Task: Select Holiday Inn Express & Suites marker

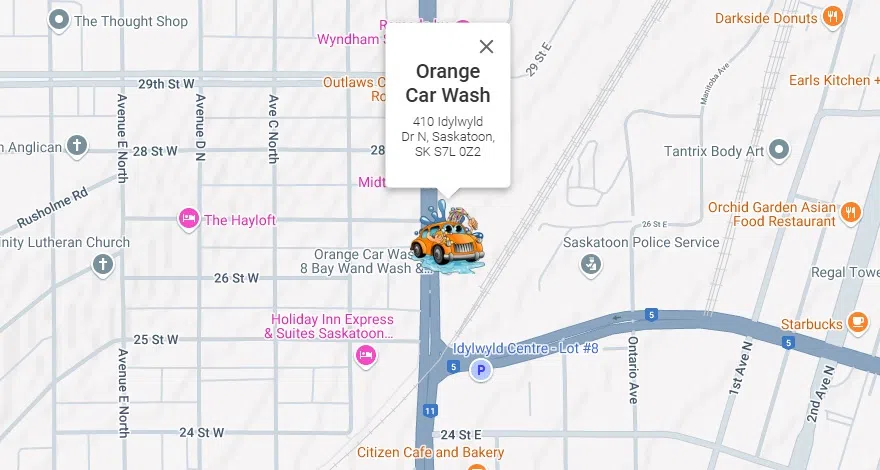Action: 365,355
